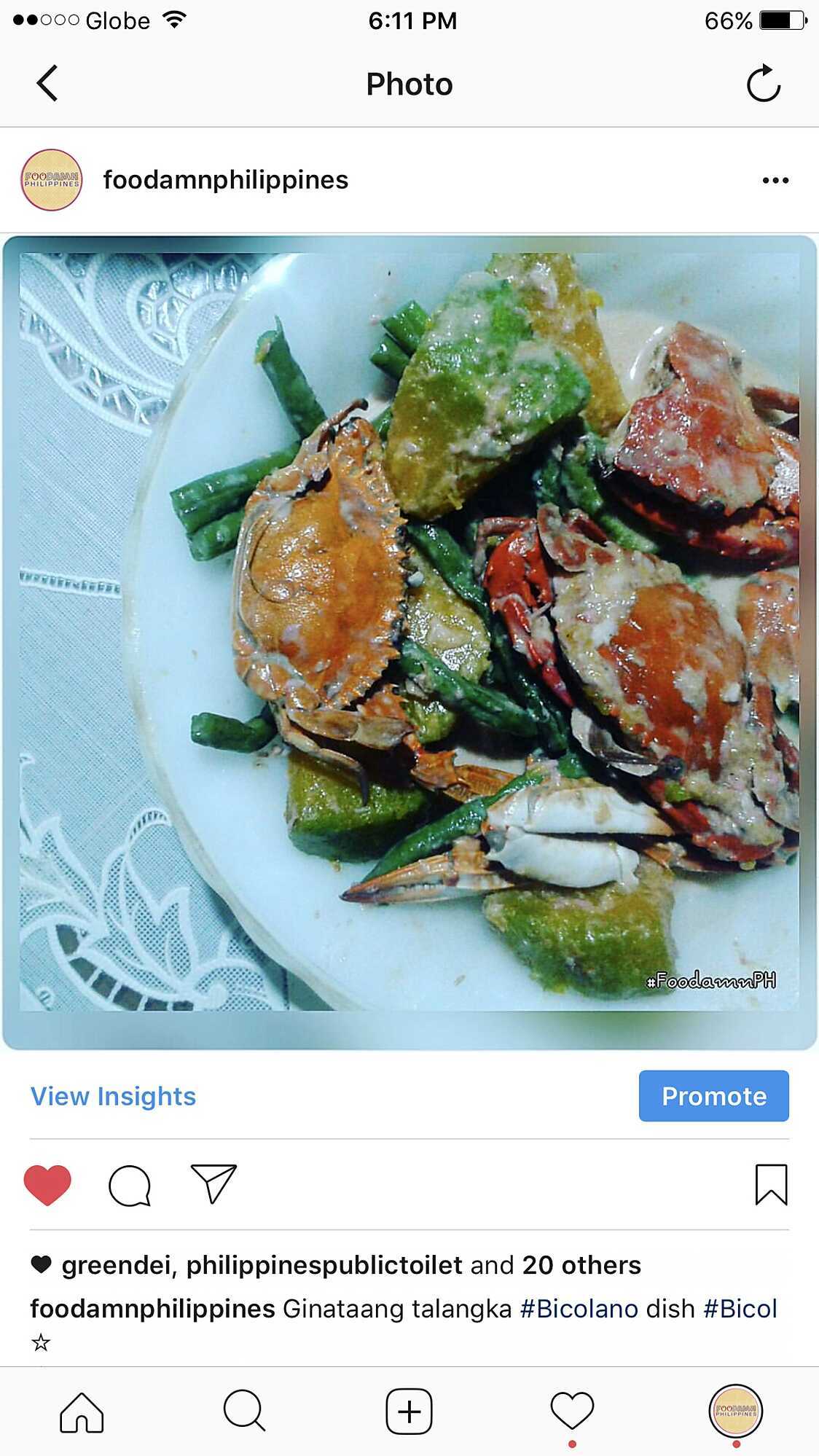Image resolution: width=819 pixels, height=1456 pixels.
Task: Refresh the photo page
Action: coord(764,82)
